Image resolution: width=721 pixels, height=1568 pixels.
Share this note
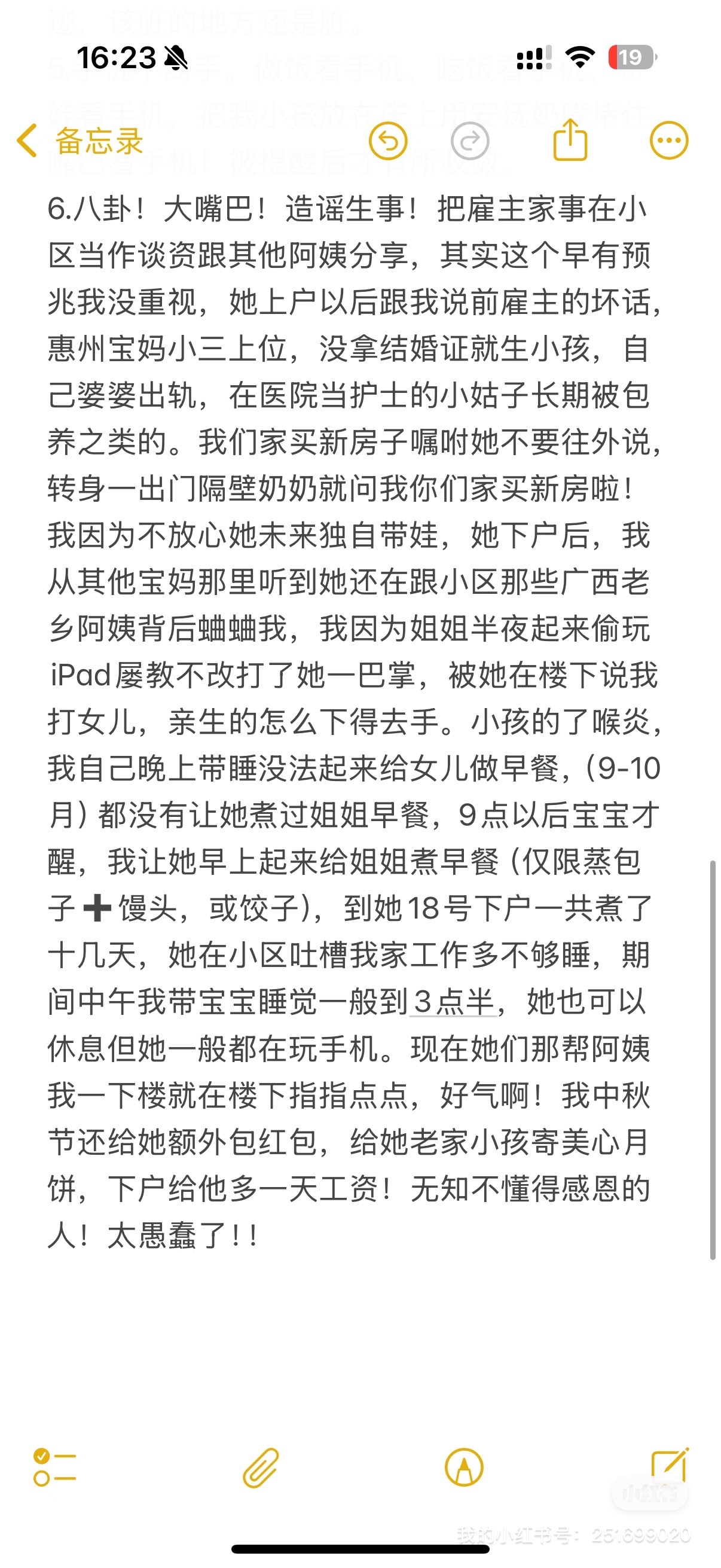click(570, 139)
